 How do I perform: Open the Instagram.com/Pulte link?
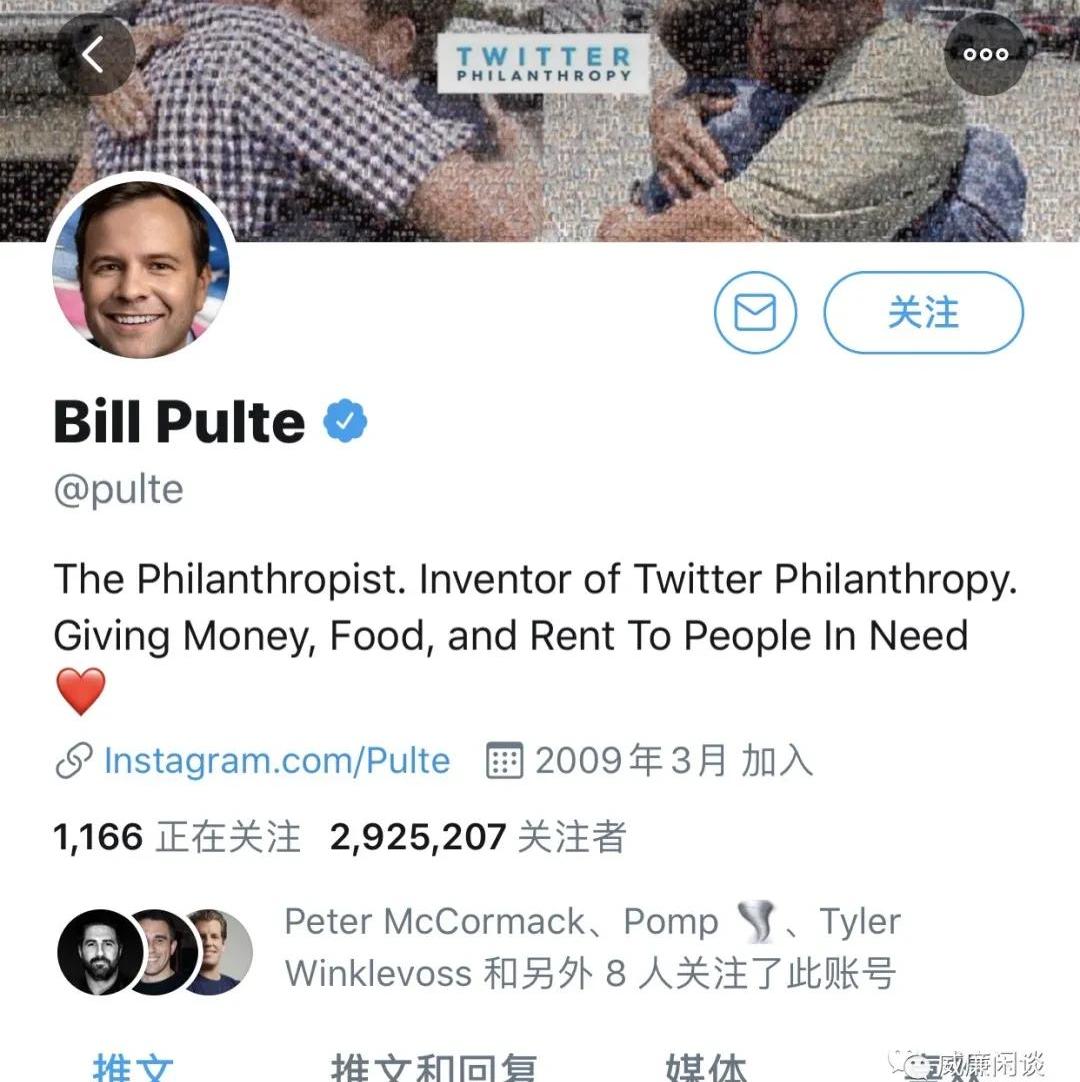[x=276, y=761]
